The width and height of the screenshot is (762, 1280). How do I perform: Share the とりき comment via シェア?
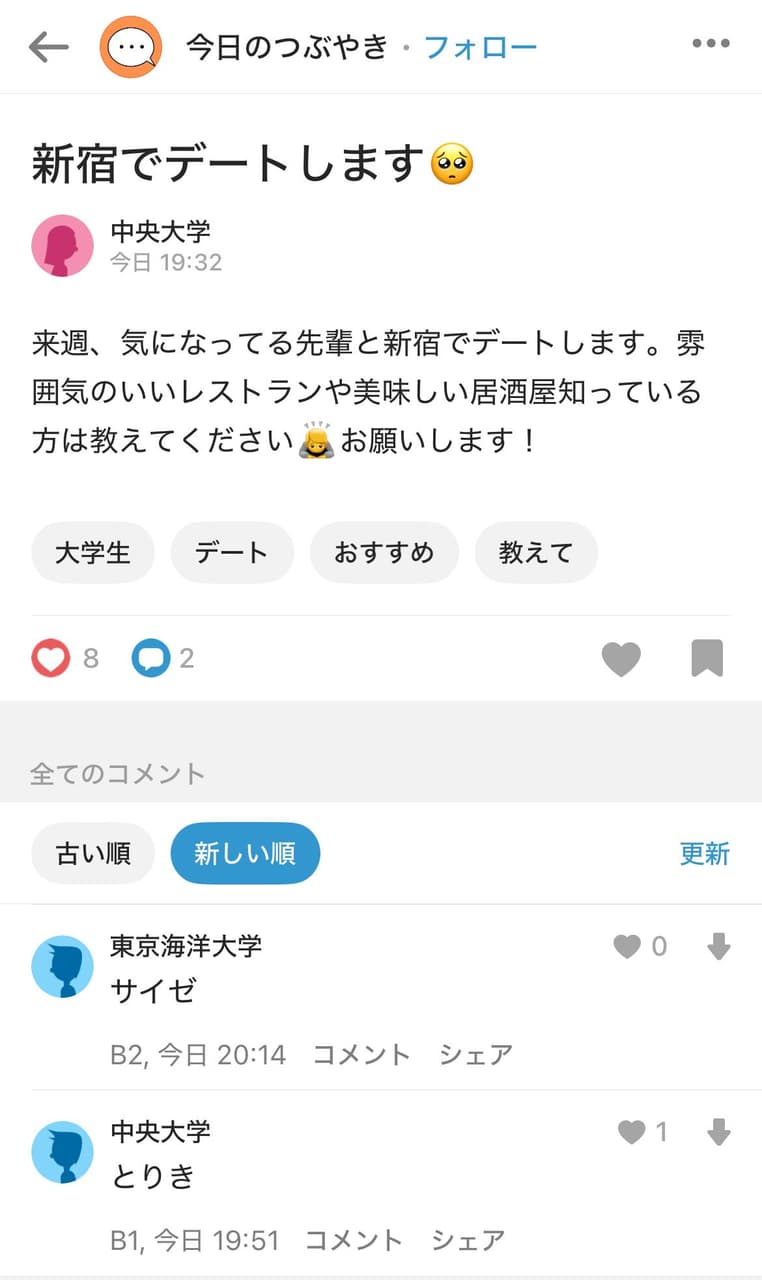tap(468, 1240)
